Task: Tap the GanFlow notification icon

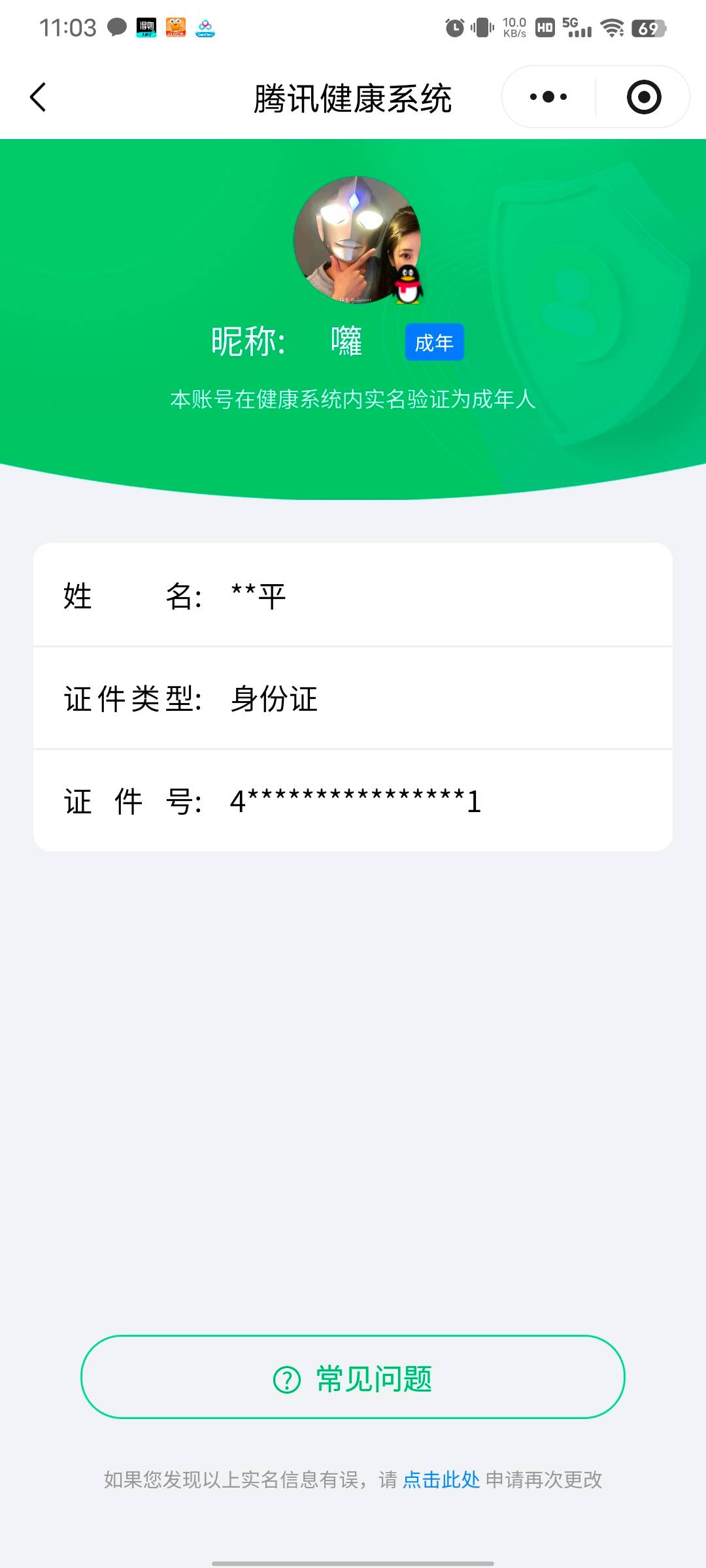Action: 205,27
